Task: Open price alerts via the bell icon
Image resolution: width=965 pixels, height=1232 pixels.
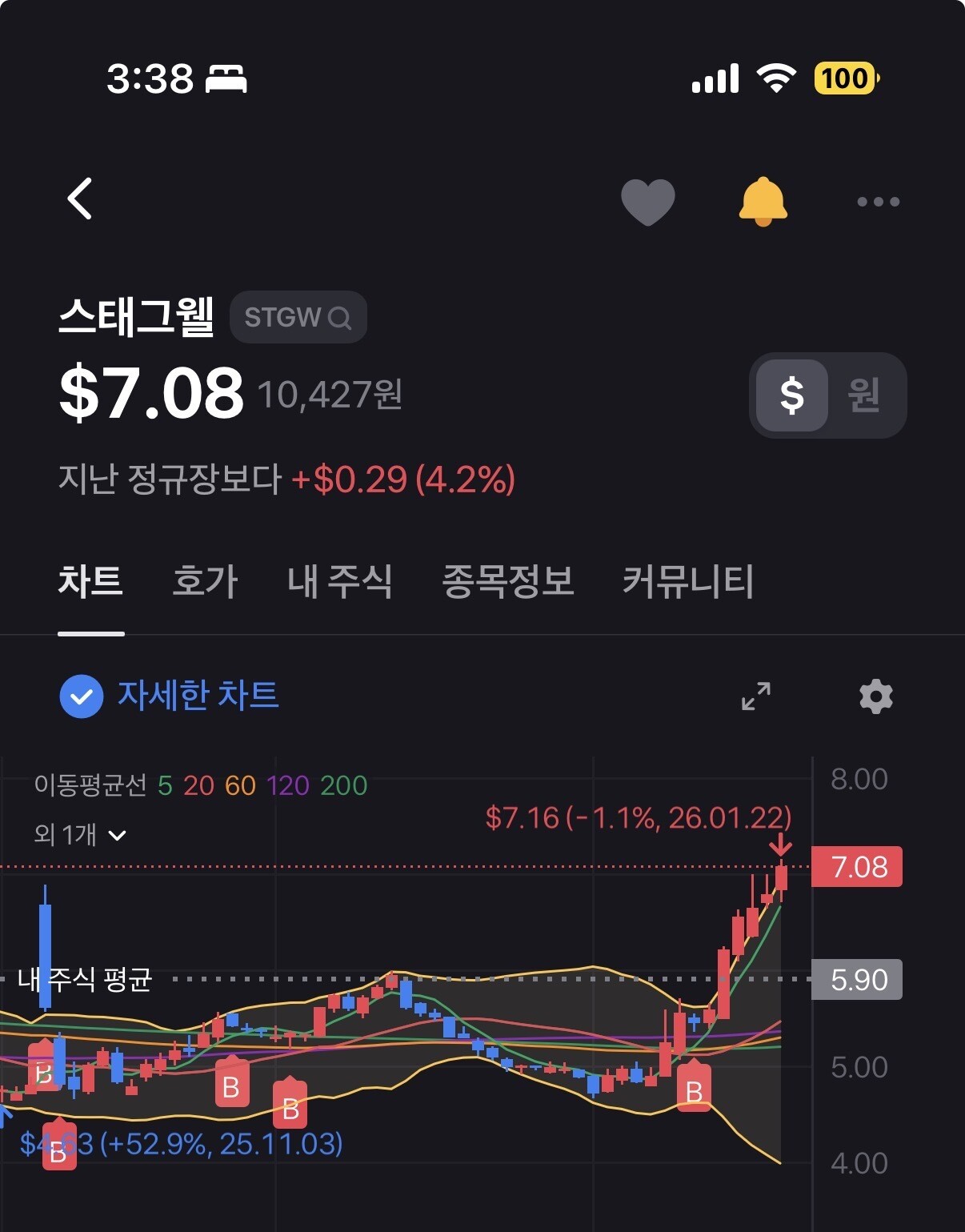Action: (x=763, y=201)
